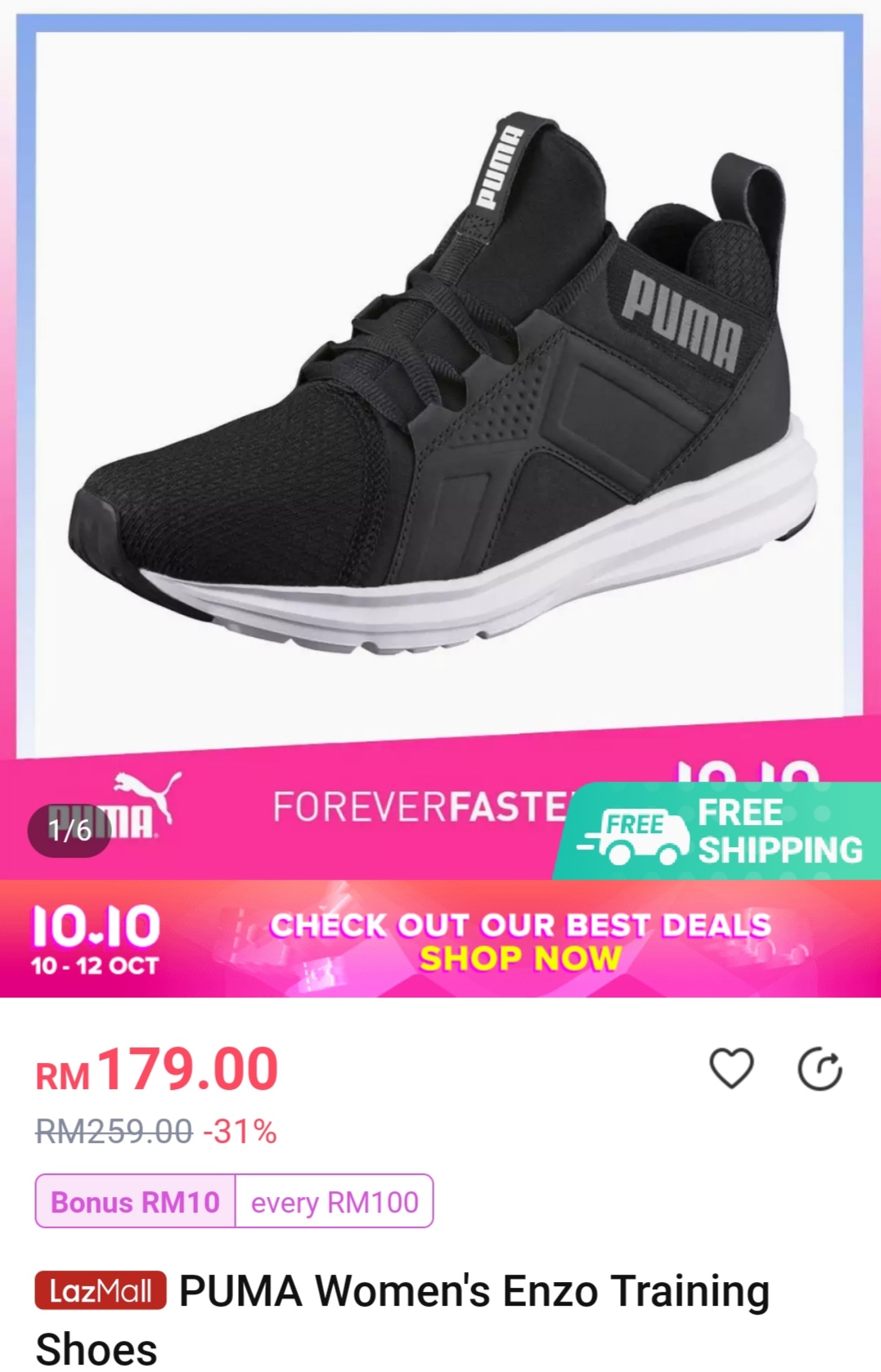881x1372 pixels.
Task: Share this product listing
Action: pyautogui.click(x=820, y=1069)
